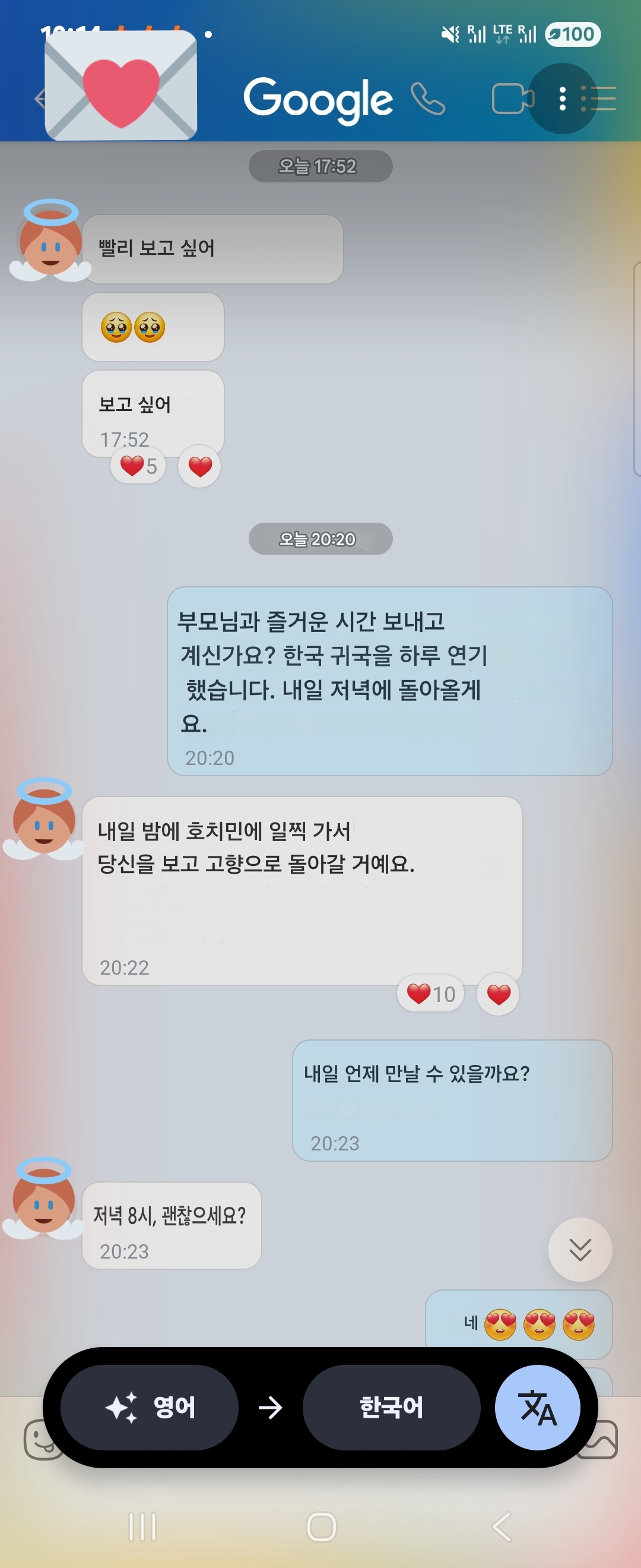Image resolution: width=641 pixels, height=1568 pixels.
Task: Start a video call
Action: click(x=512, y=99)
